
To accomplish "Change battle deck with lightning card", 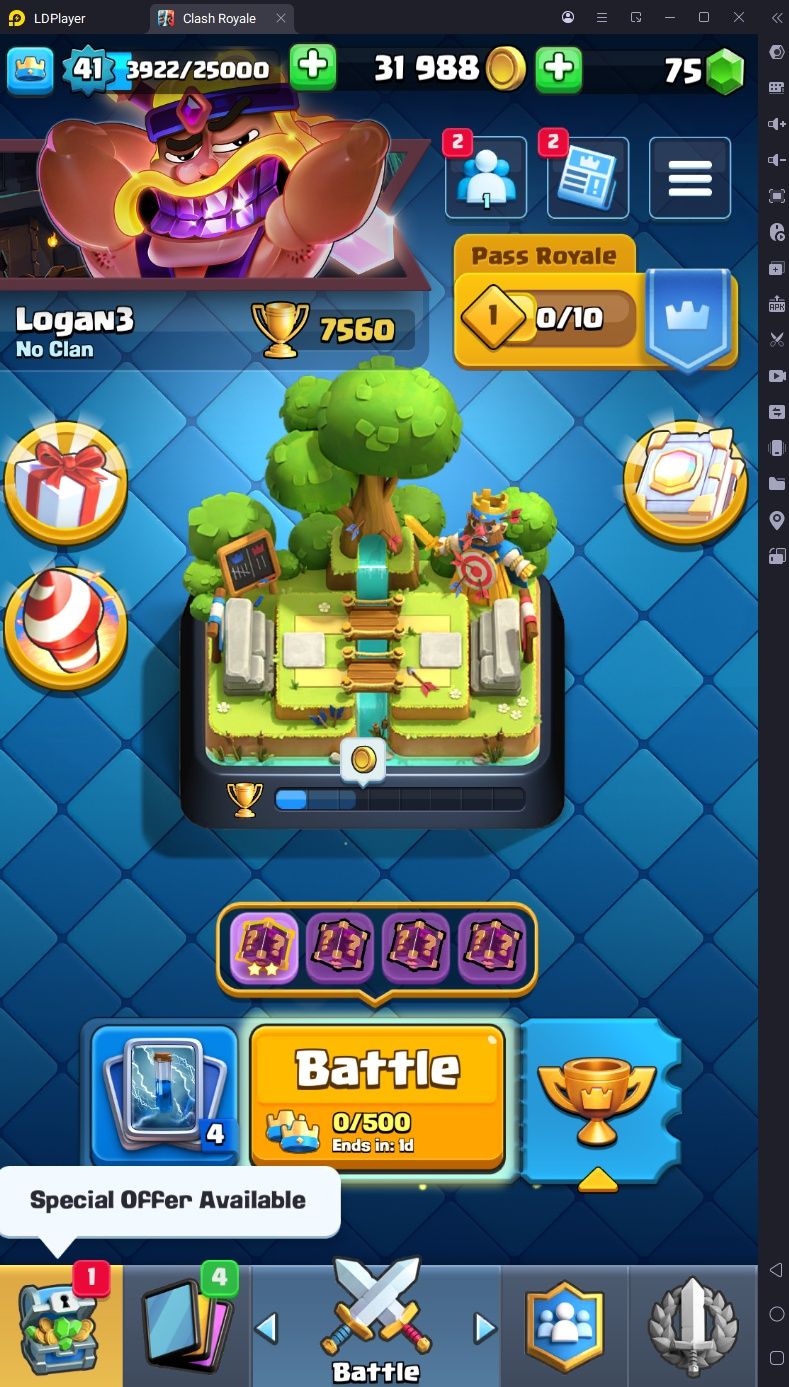I will [x=164, y=1093].
